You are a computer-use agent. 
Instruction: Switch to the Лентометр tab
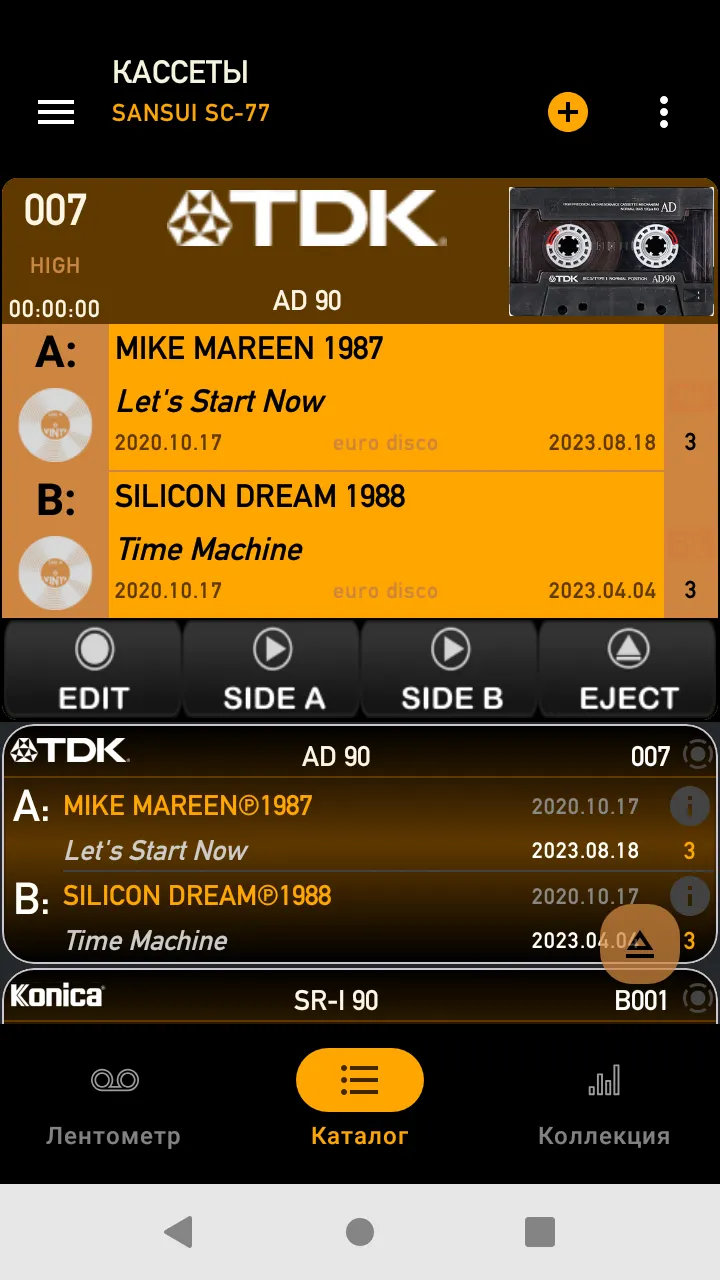(114, 1104)
